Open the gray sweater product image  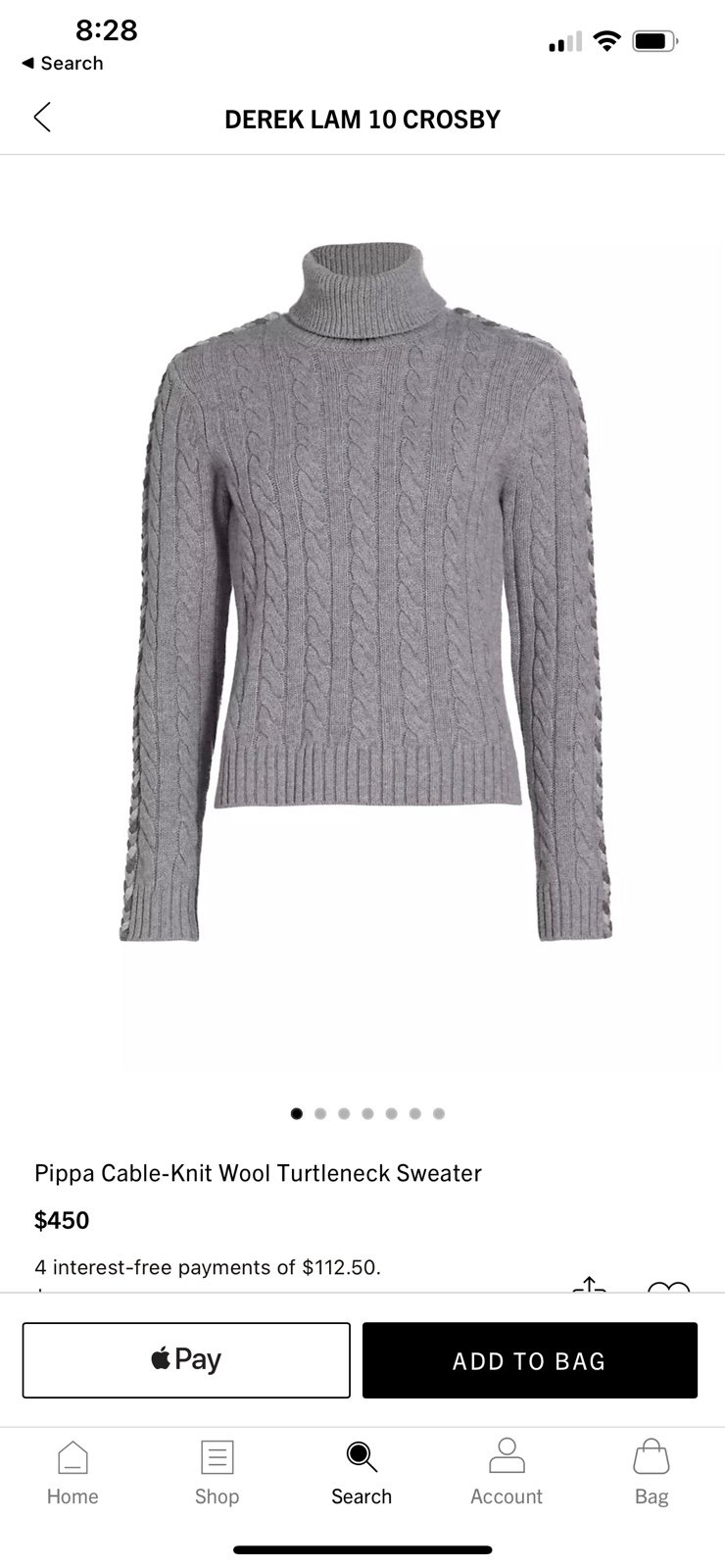coord(364,591)
